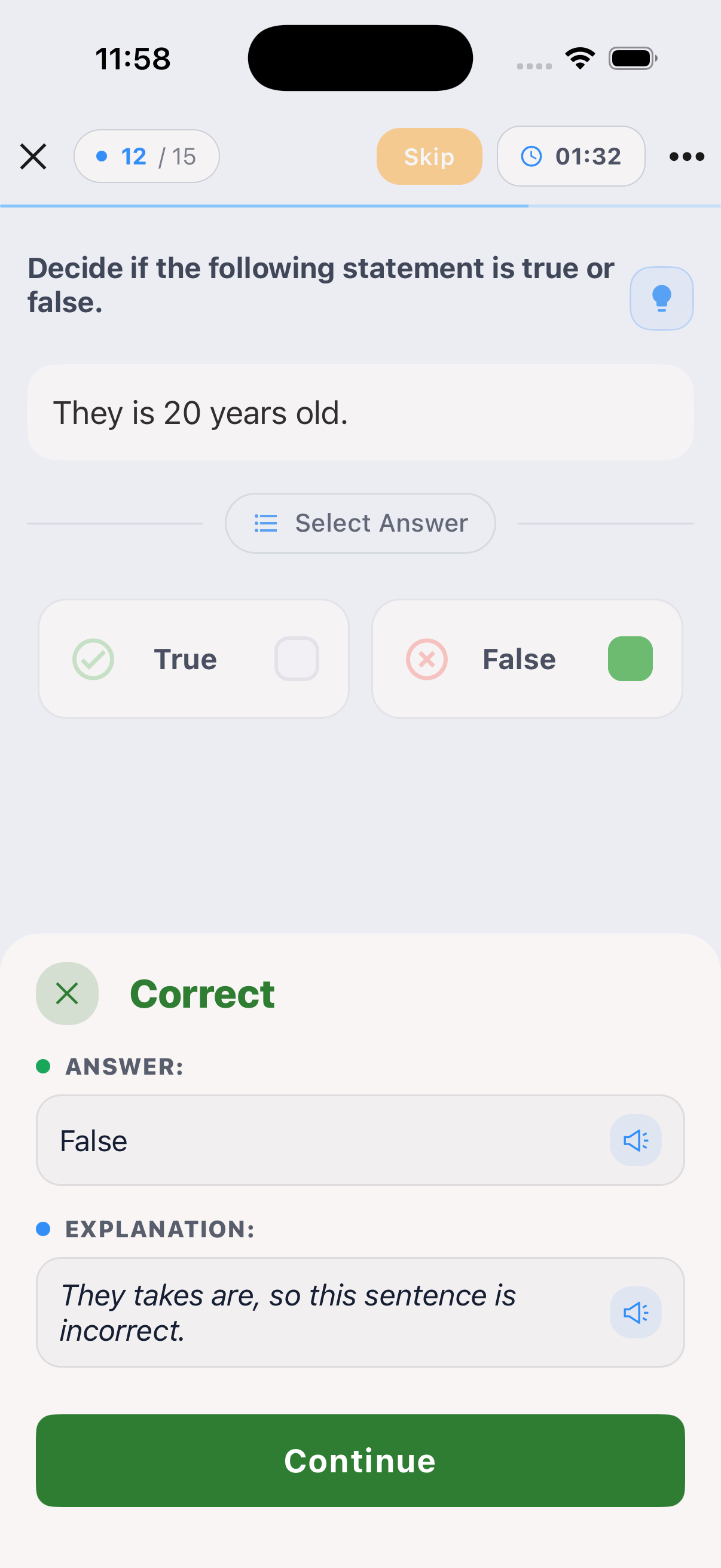
Task: Play audio for the answer False
Action: (636, 1140)
